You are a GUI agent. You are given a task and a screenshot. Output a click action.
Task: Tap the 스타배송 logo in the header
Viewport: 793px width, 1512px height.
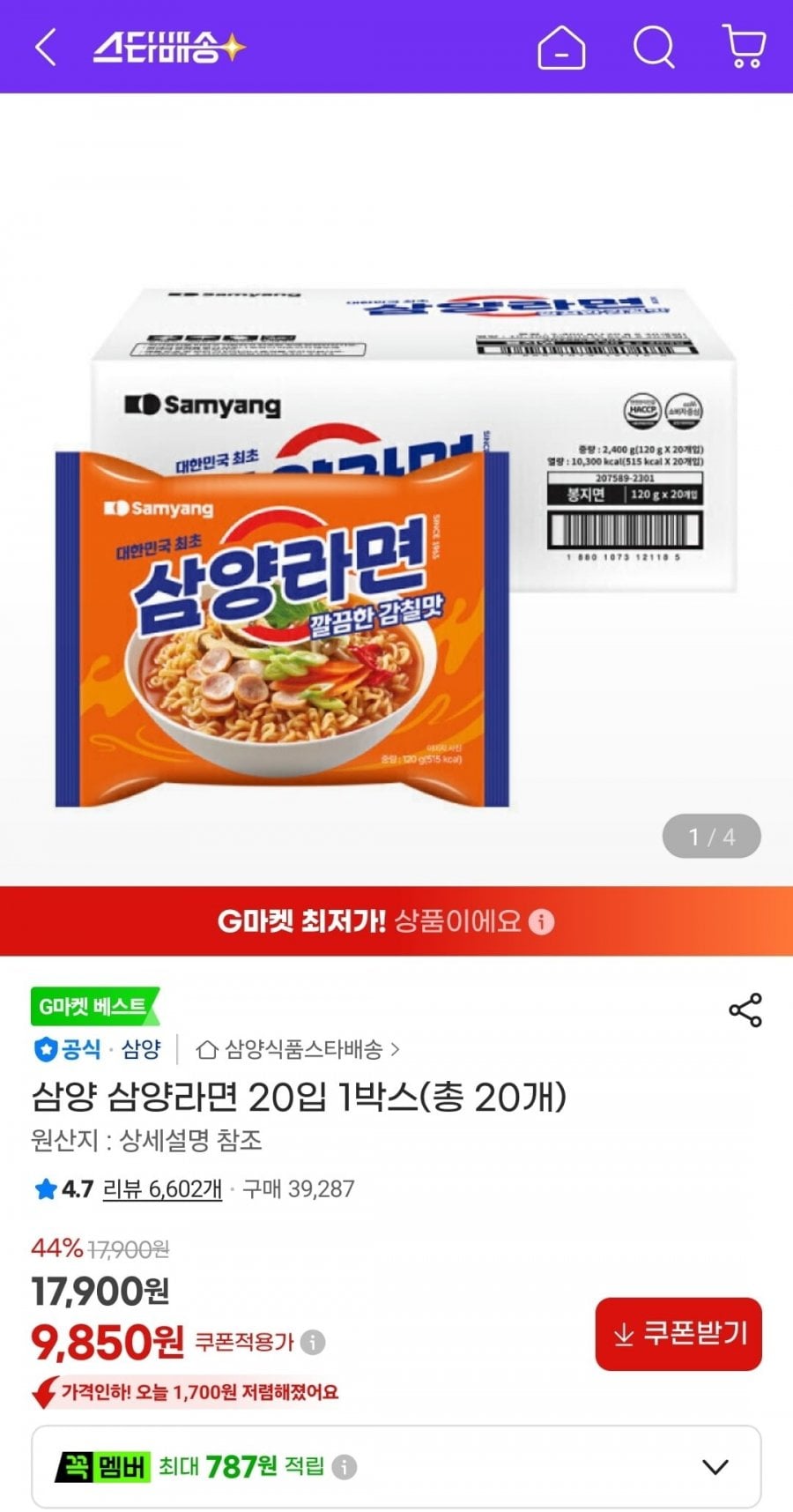[x=169, y=47]
